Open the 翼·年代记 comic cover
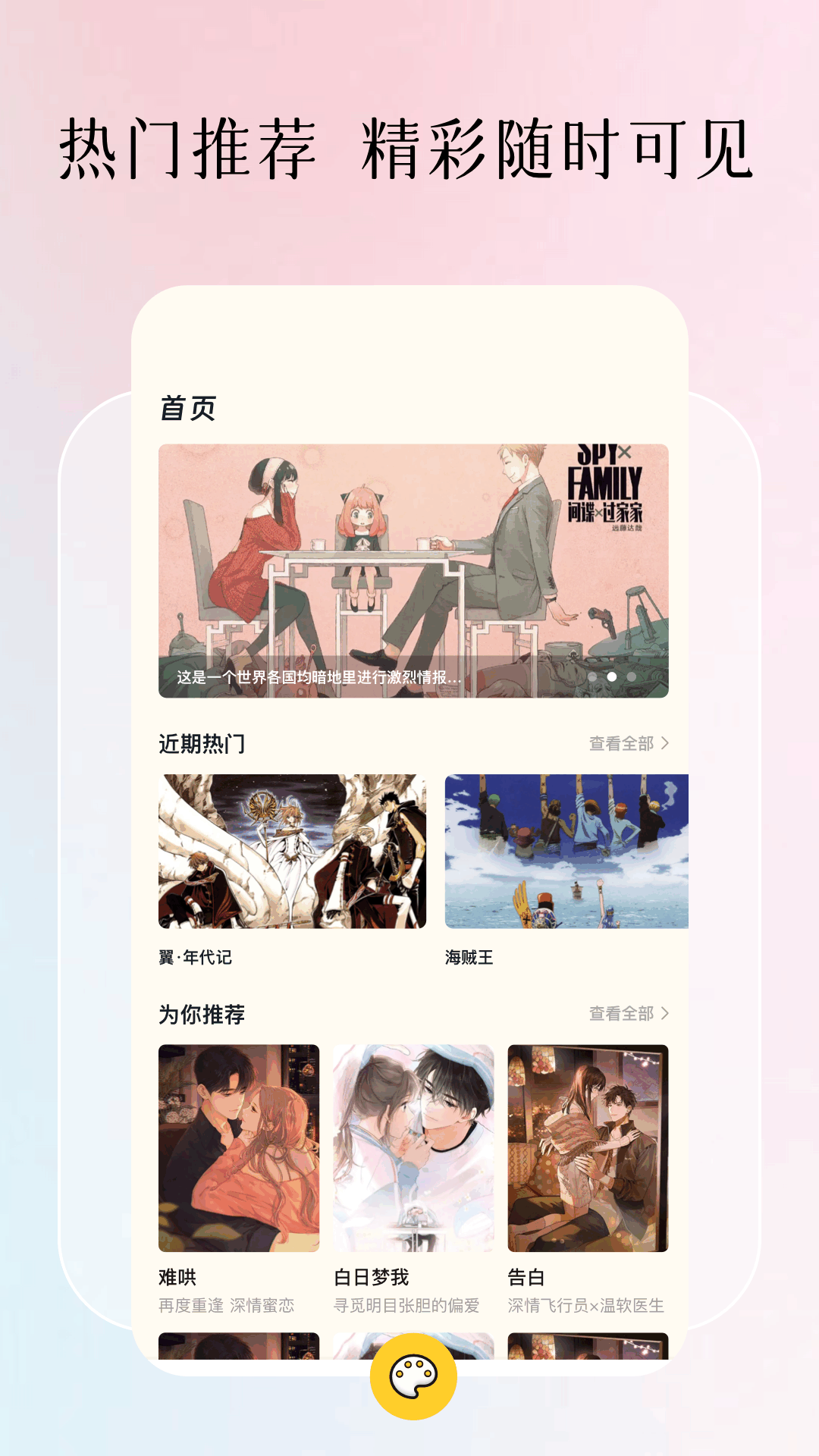Image resolution: width=819 pixels, height=1456 pixels. (x=292, y=853)
